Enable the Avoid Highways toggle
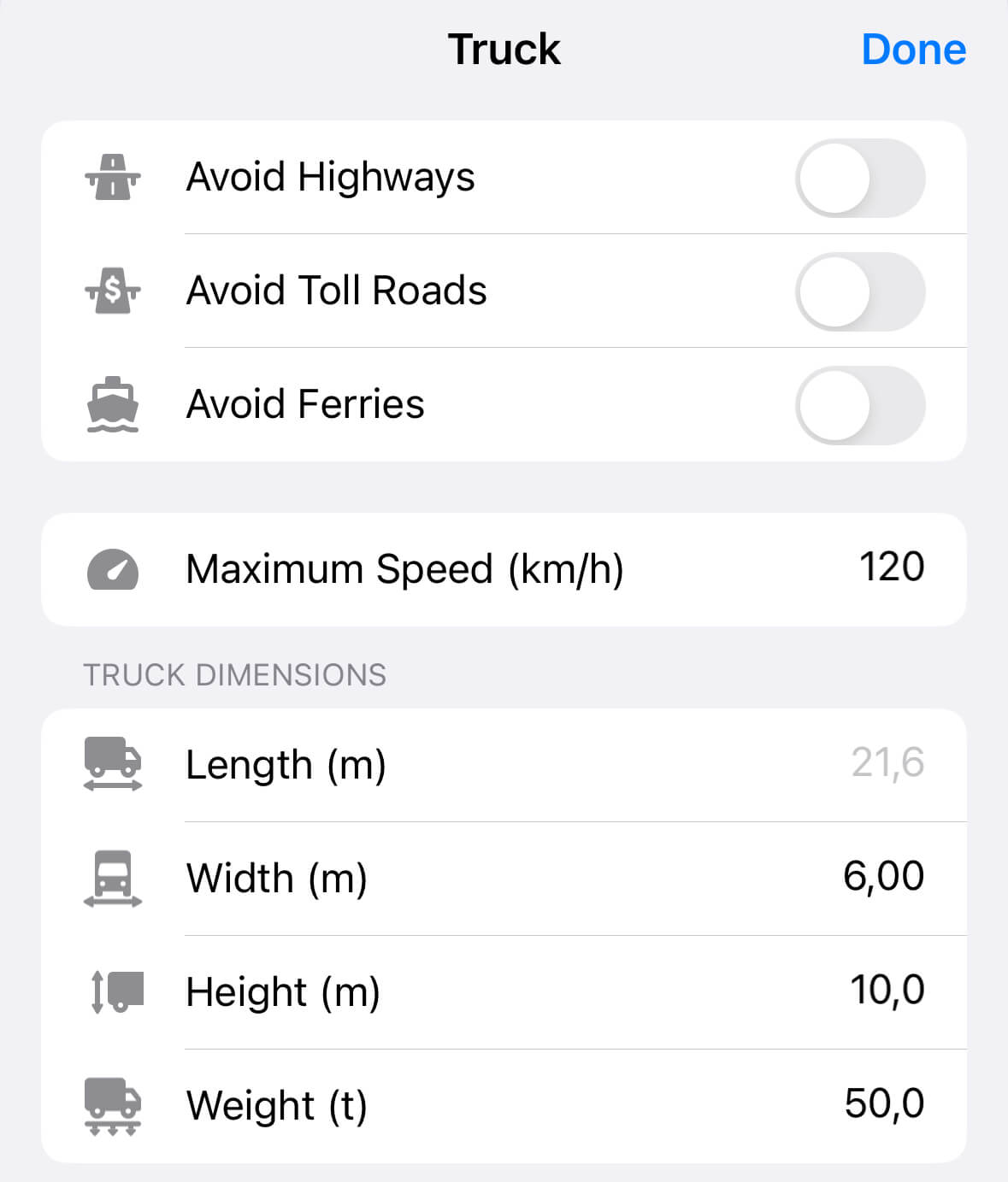The height and width of the screenshot is (1182, 1008). tap(860, 178)
